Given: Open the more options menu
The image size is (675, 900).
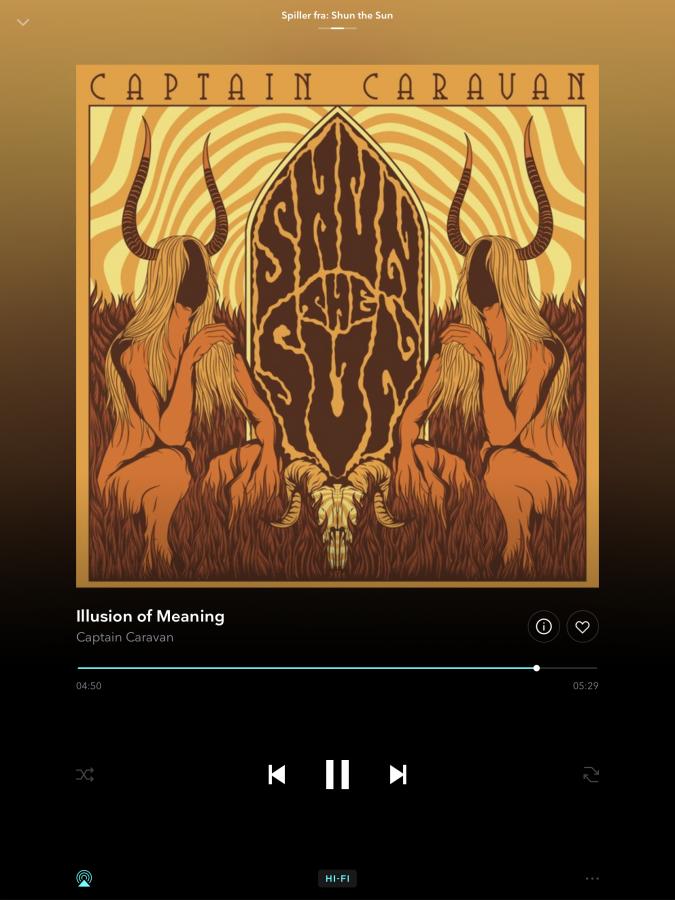Looking at the screenshot, I should click(592, 878).
